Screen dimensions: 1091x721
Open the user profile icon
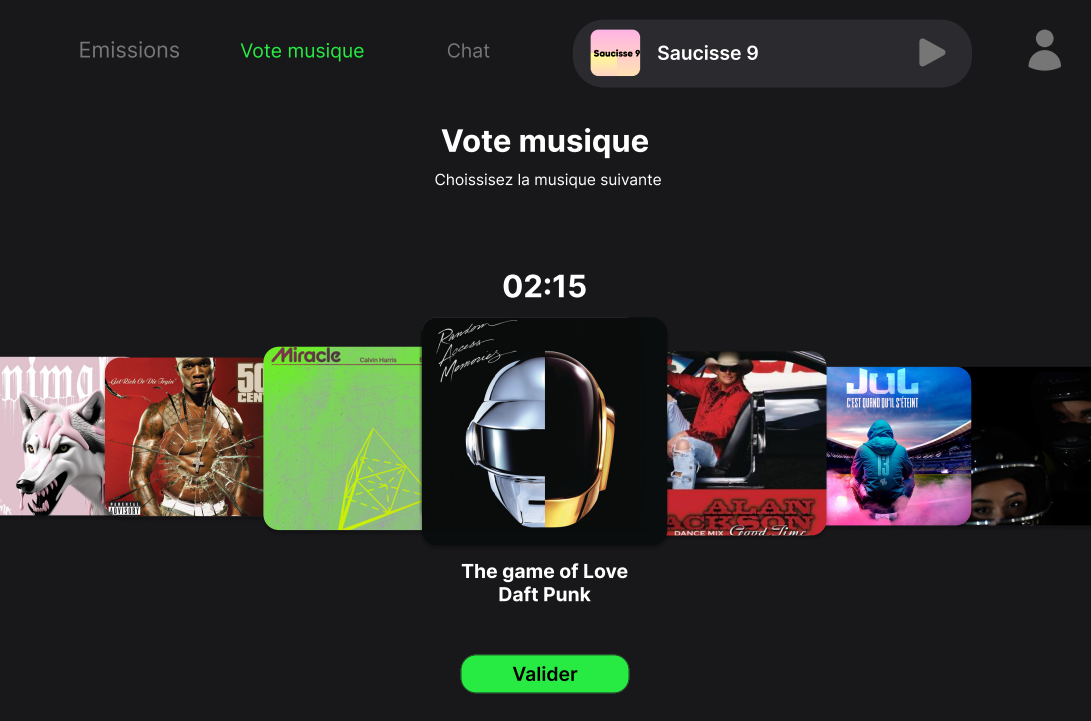point(1044,50)
